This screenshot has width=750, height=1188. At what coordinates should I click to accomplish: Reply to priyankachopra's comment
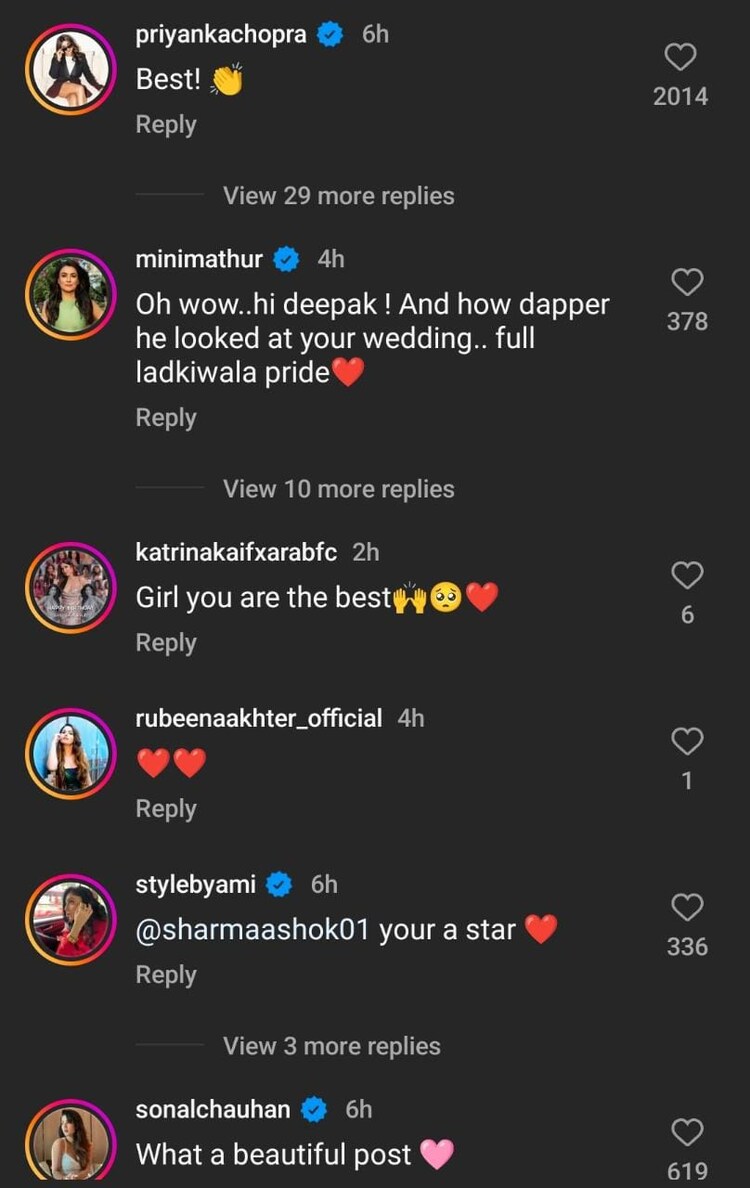(166, 124)
